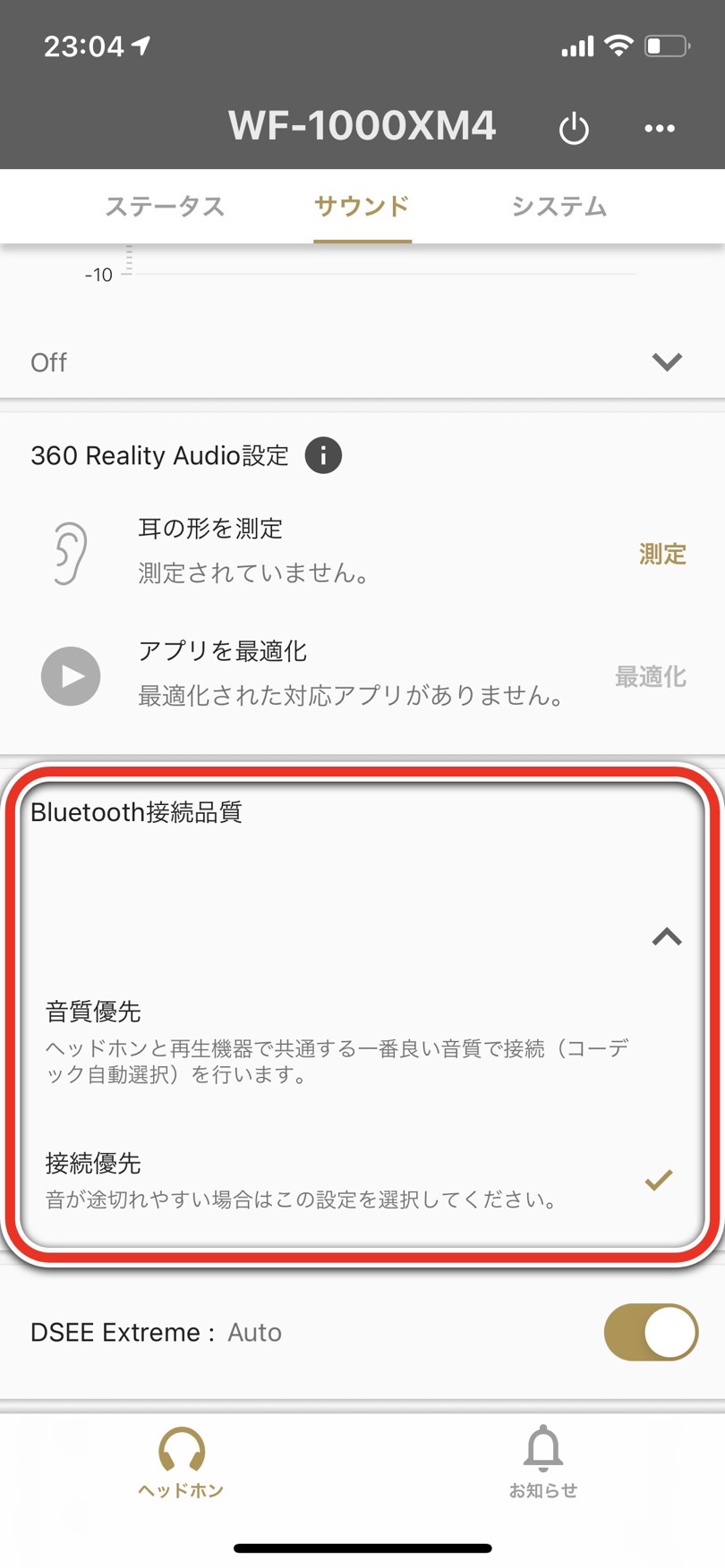Switch to the システム tab
The height and width of the screenshot is (1568, 725).
pyautogui.click(x=559, y=207)
